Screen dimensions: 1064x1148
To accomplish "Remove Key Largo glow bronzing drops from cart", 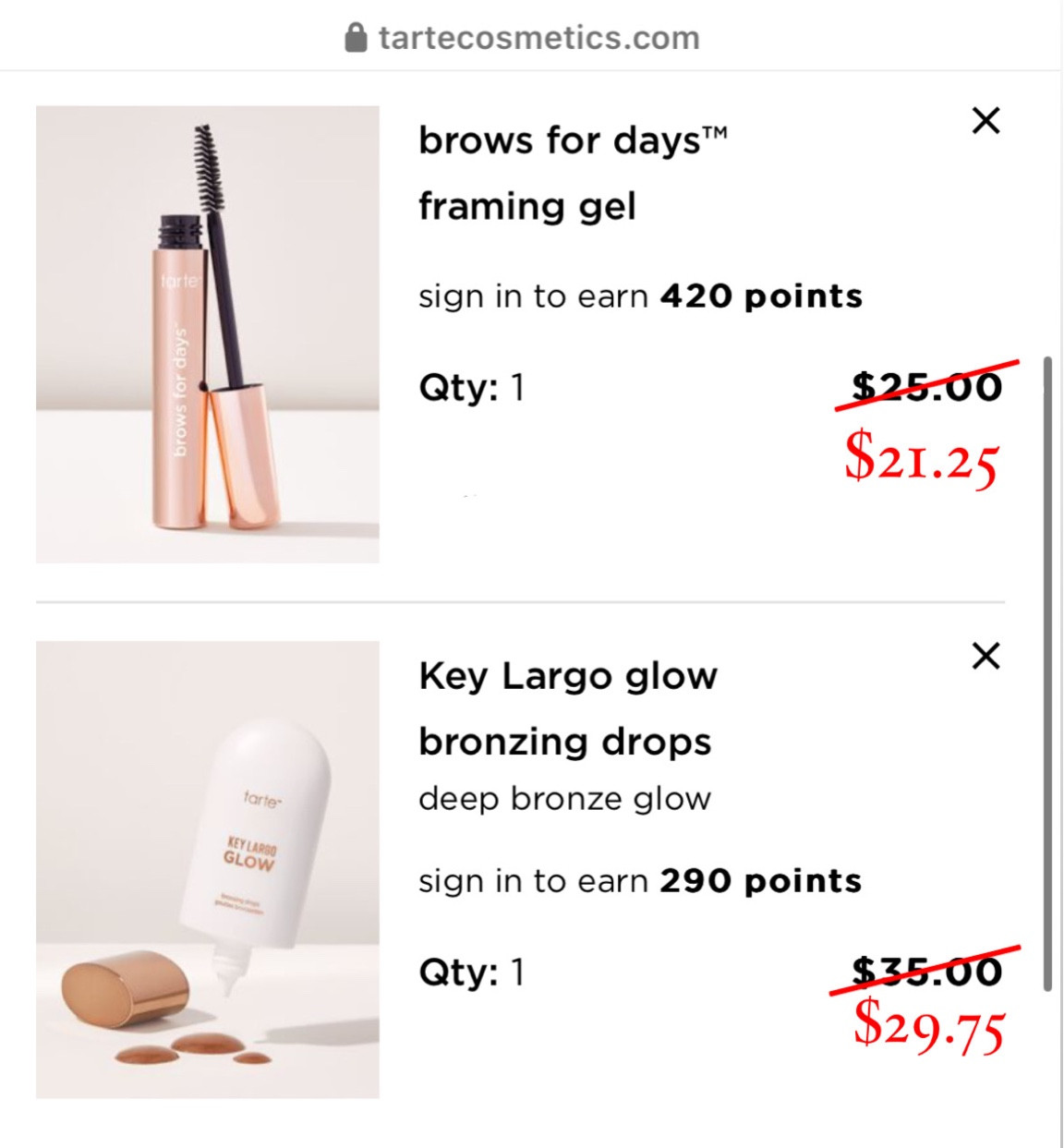I will click(985, 657).
